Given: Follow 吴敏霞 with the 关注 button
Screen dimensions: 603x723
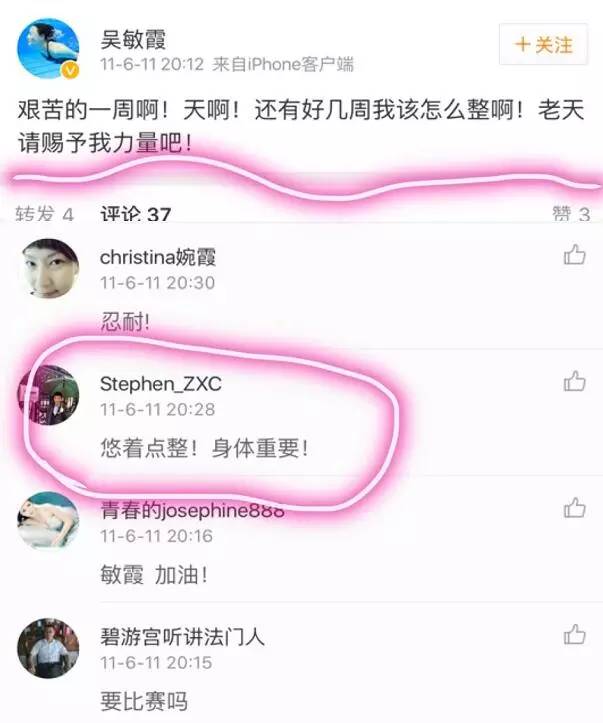Looking at the screenshot, I should tap(543, 45).
